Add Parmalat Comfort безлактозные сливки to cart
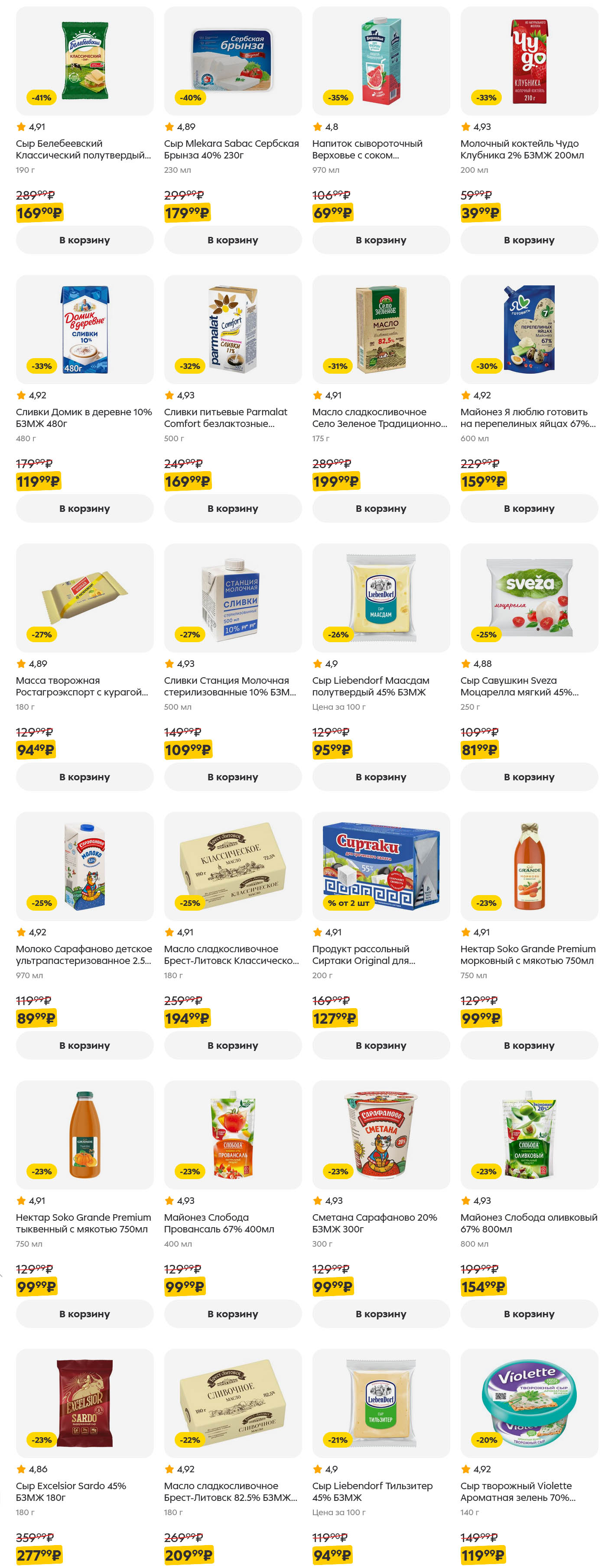 232,508
